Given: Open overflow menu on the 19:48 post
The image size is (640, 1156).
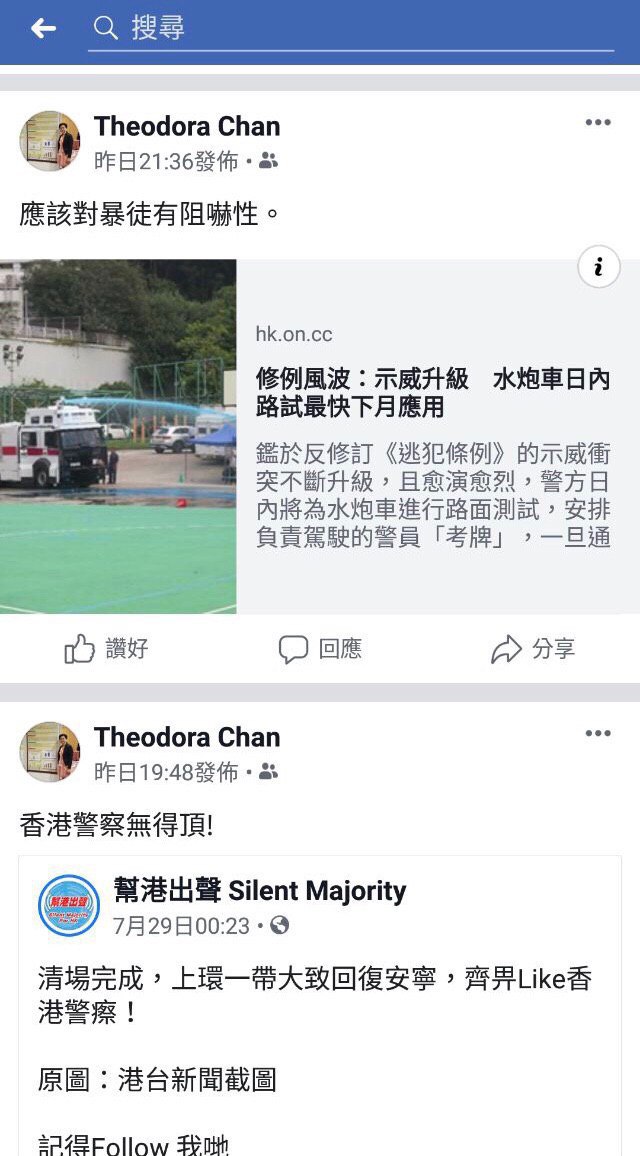Looking at the screenshot, I should point(597,734).
